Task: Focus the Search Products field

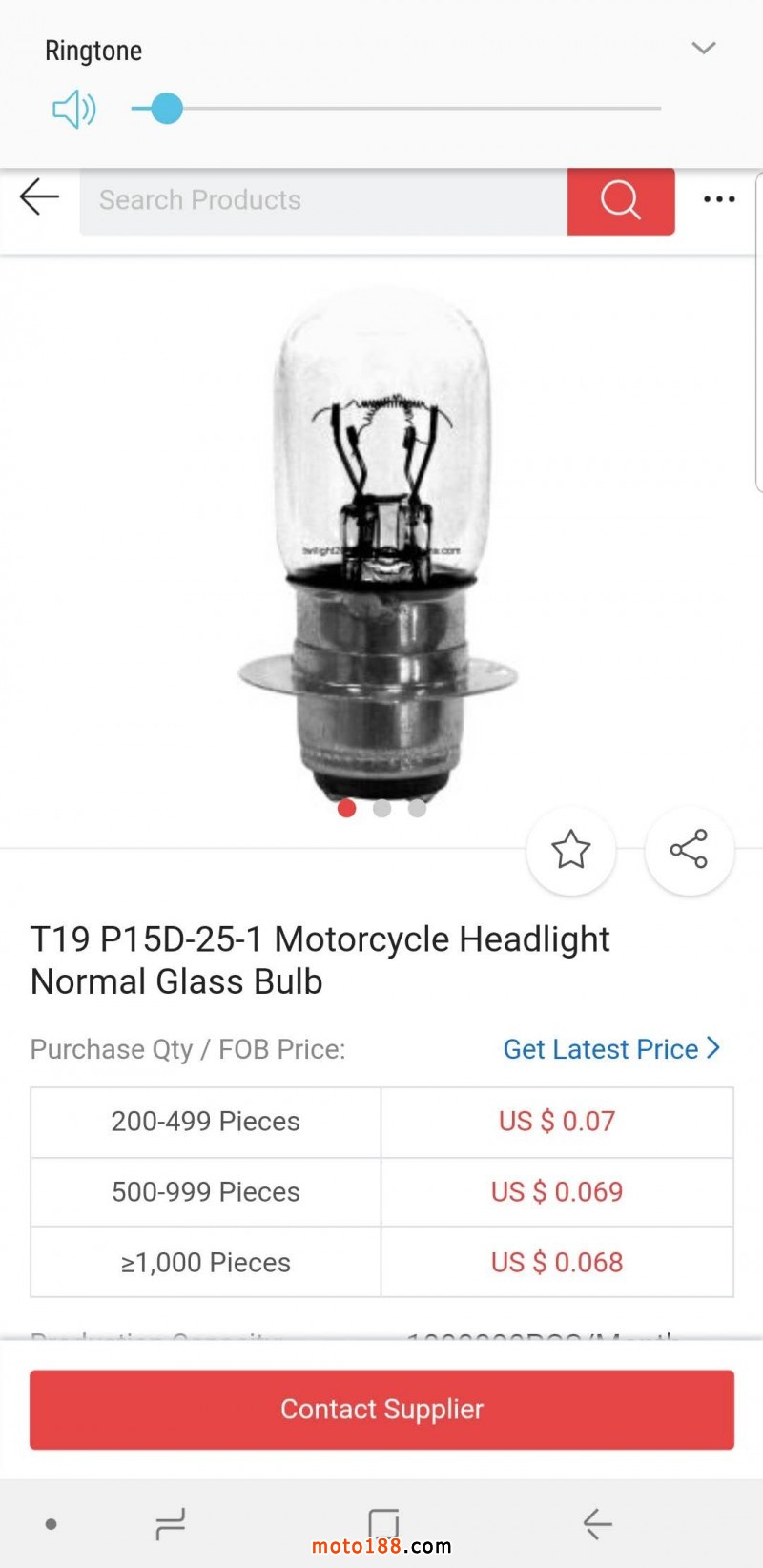Action: tap(324, 200)
